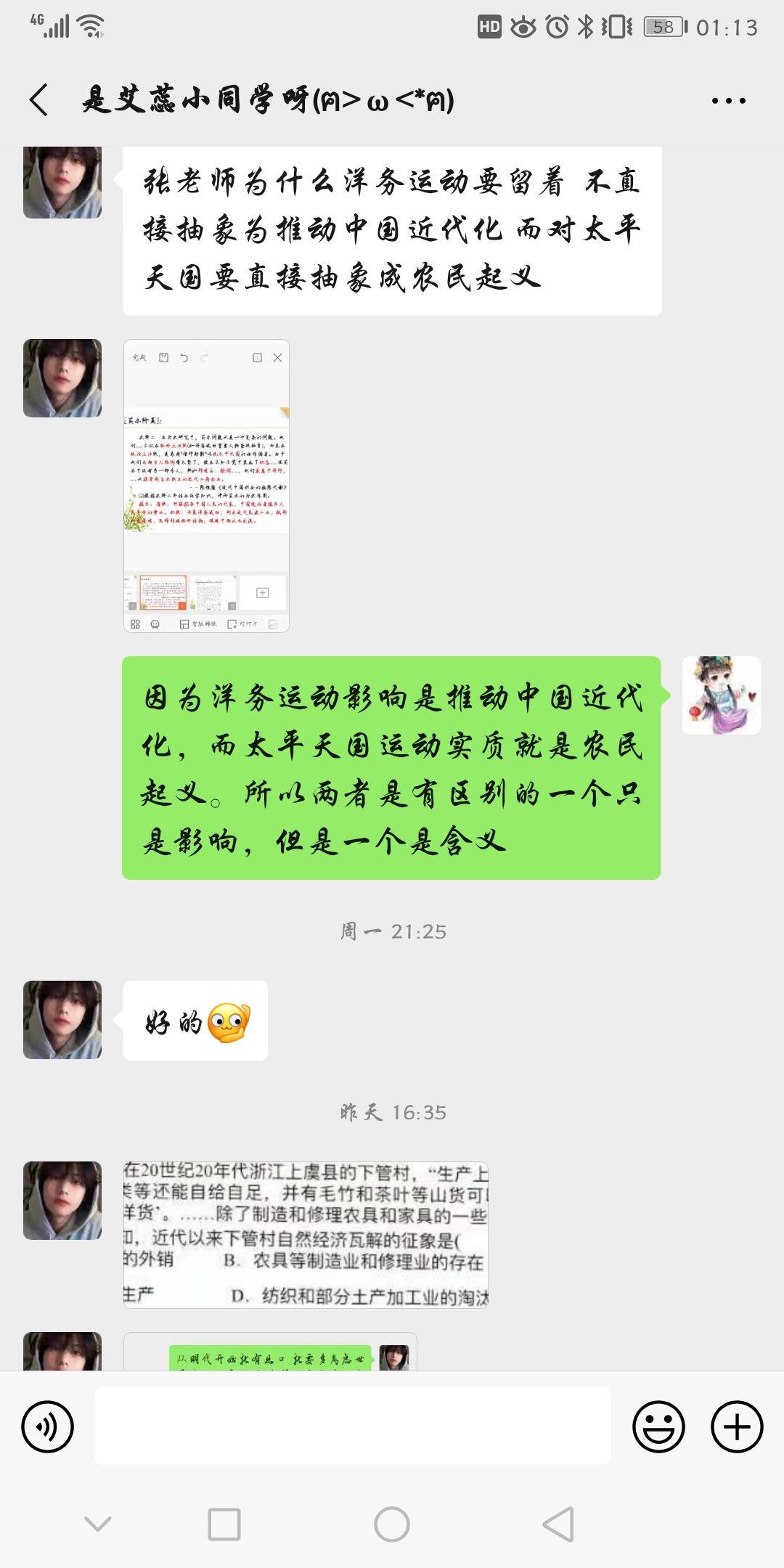View the shared document screenshot image
Viewport: 784px width, 1568px height.
point(206,486)
